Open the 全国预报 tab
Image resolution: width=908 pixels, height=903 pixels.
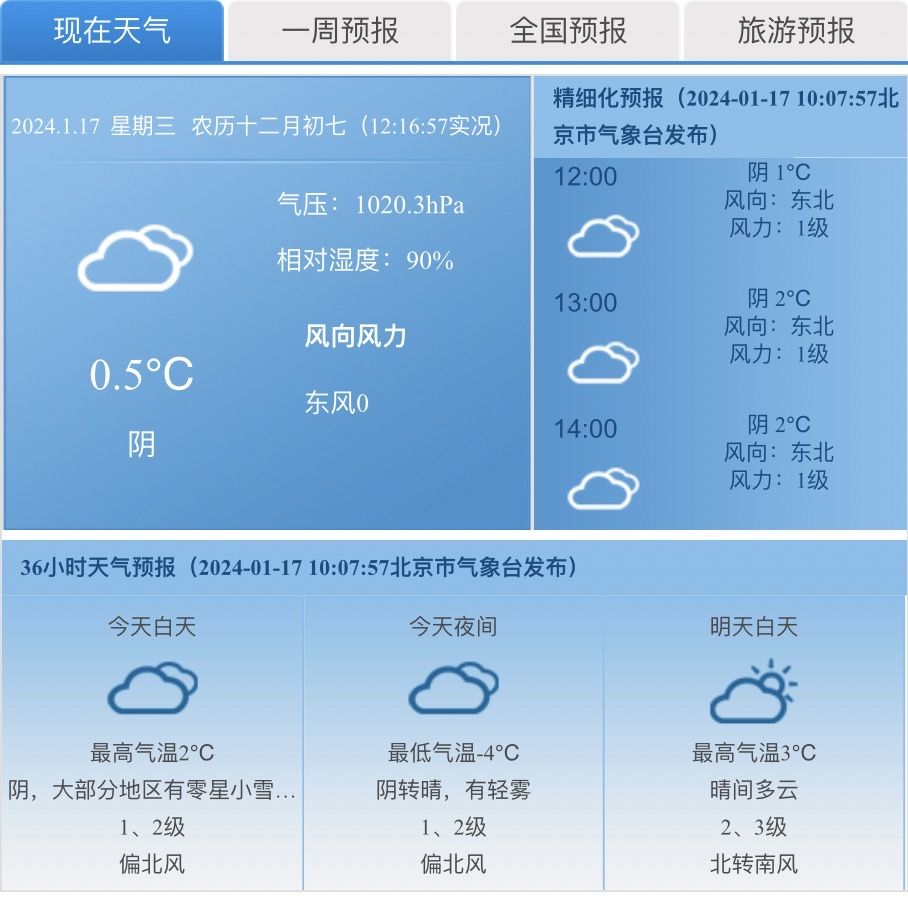click(567, 31)
